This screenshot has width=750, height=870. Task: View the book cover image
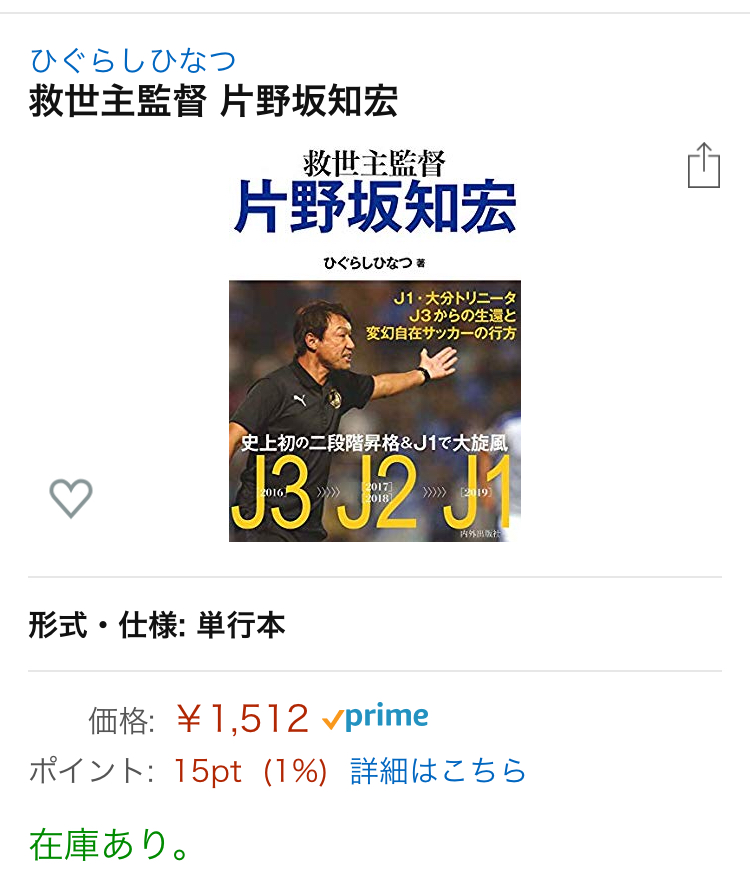tap(375, 345)
